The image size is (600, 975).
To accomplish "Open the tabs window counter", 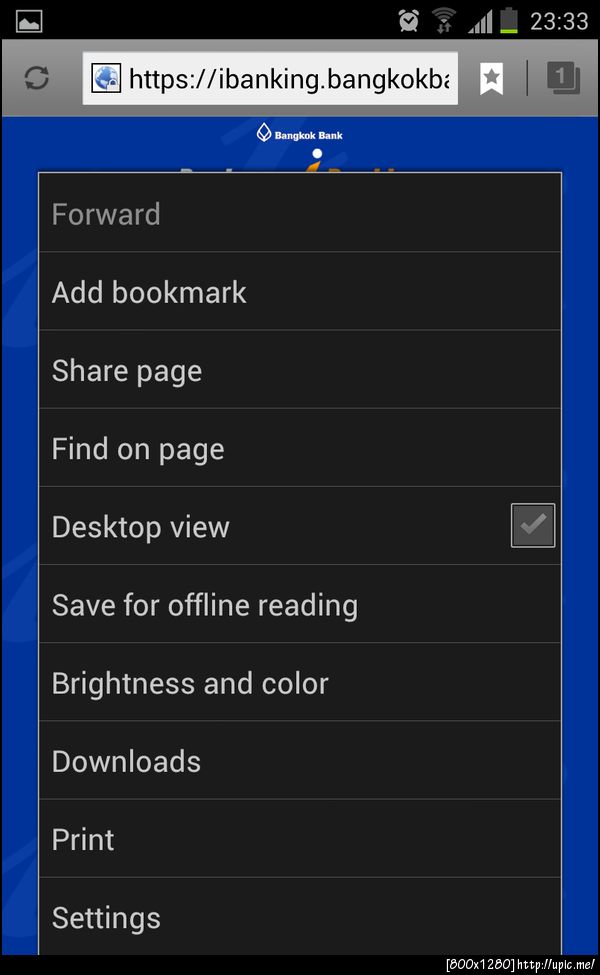I will 563,78.
